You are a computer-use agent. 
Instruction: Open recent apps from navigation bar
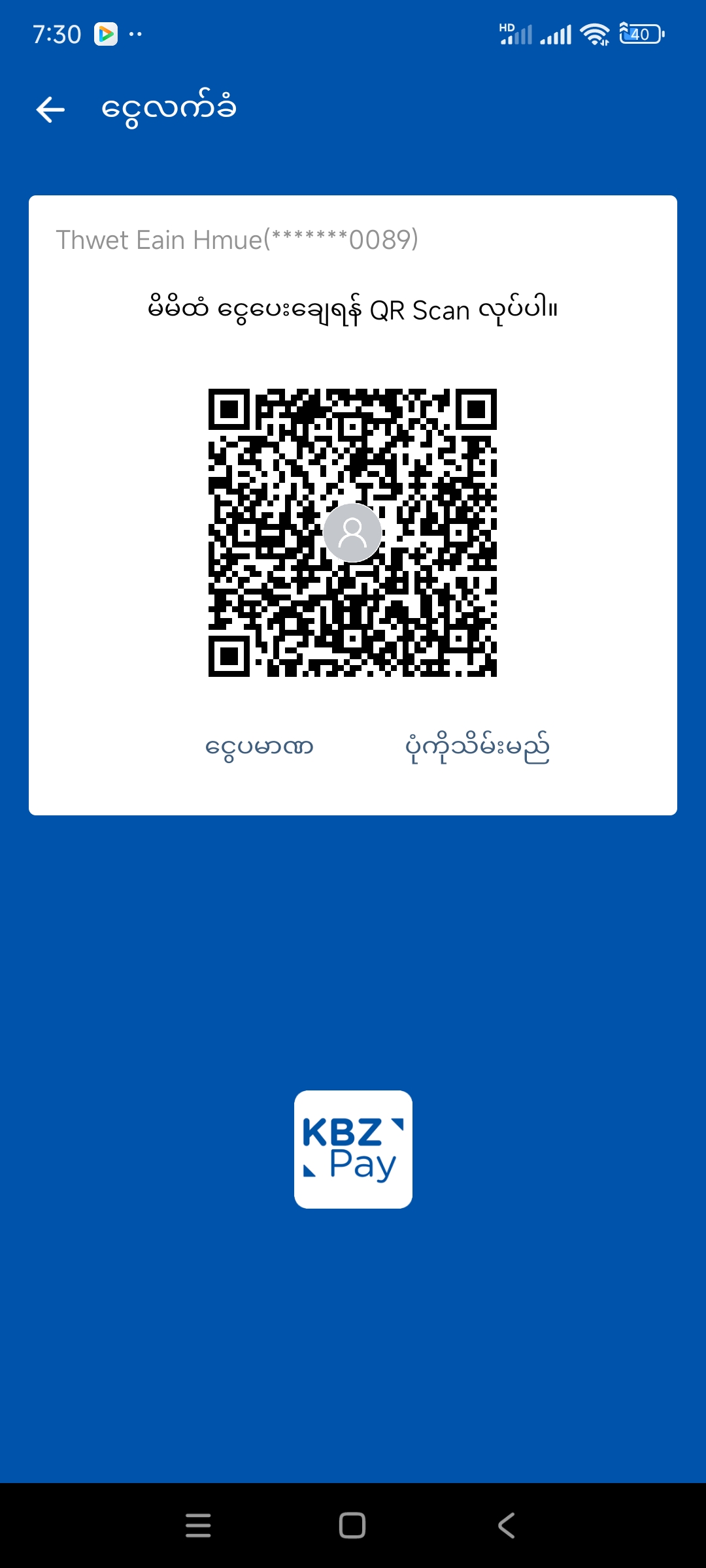[x=198, y=1526]
